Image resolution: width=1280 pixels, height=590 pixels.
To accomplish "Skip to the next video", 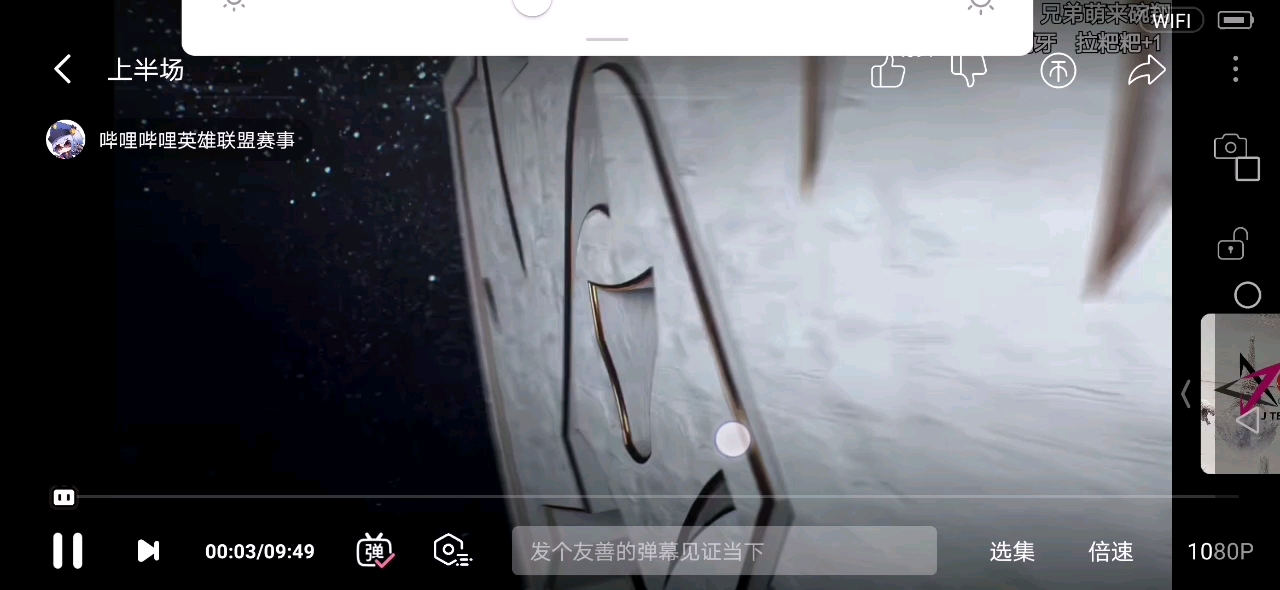I will tap(148, 551).
